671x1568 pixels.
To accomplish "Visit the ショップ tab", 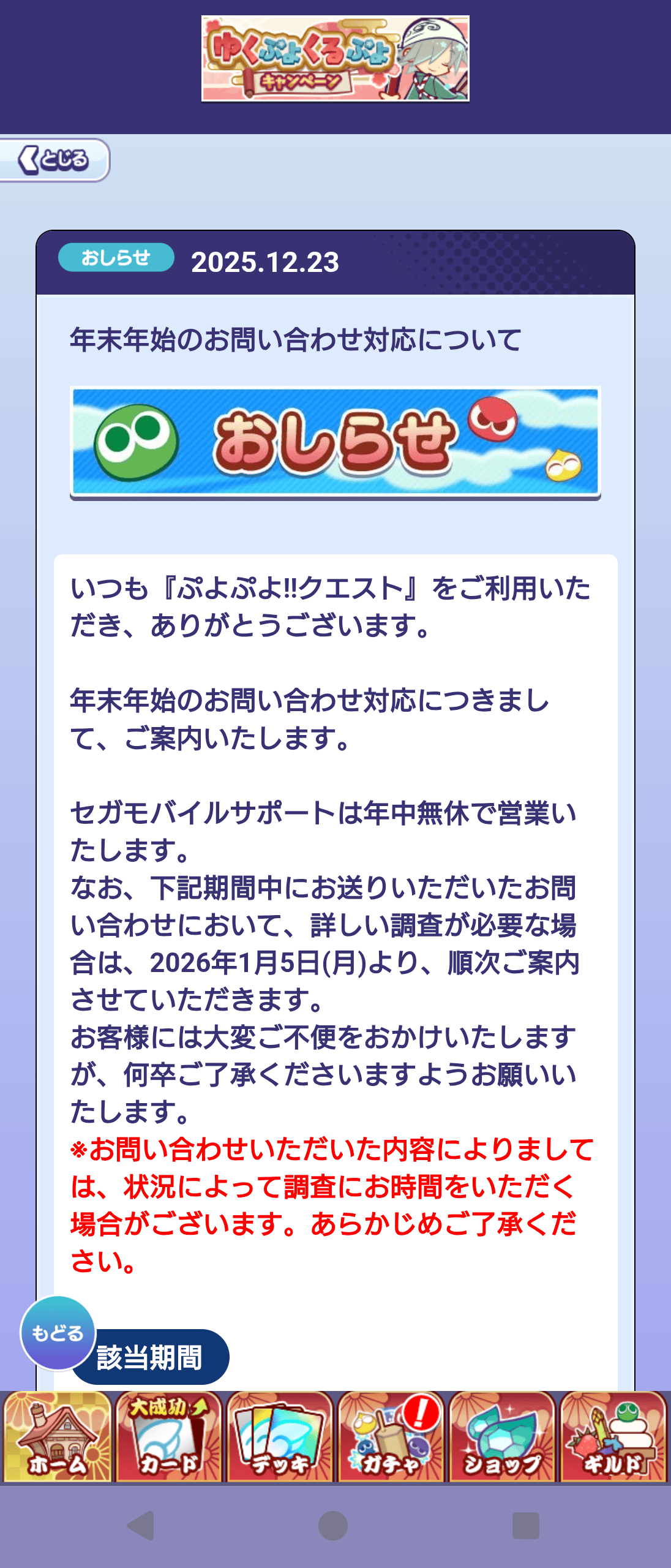I will coord(502,1437).
